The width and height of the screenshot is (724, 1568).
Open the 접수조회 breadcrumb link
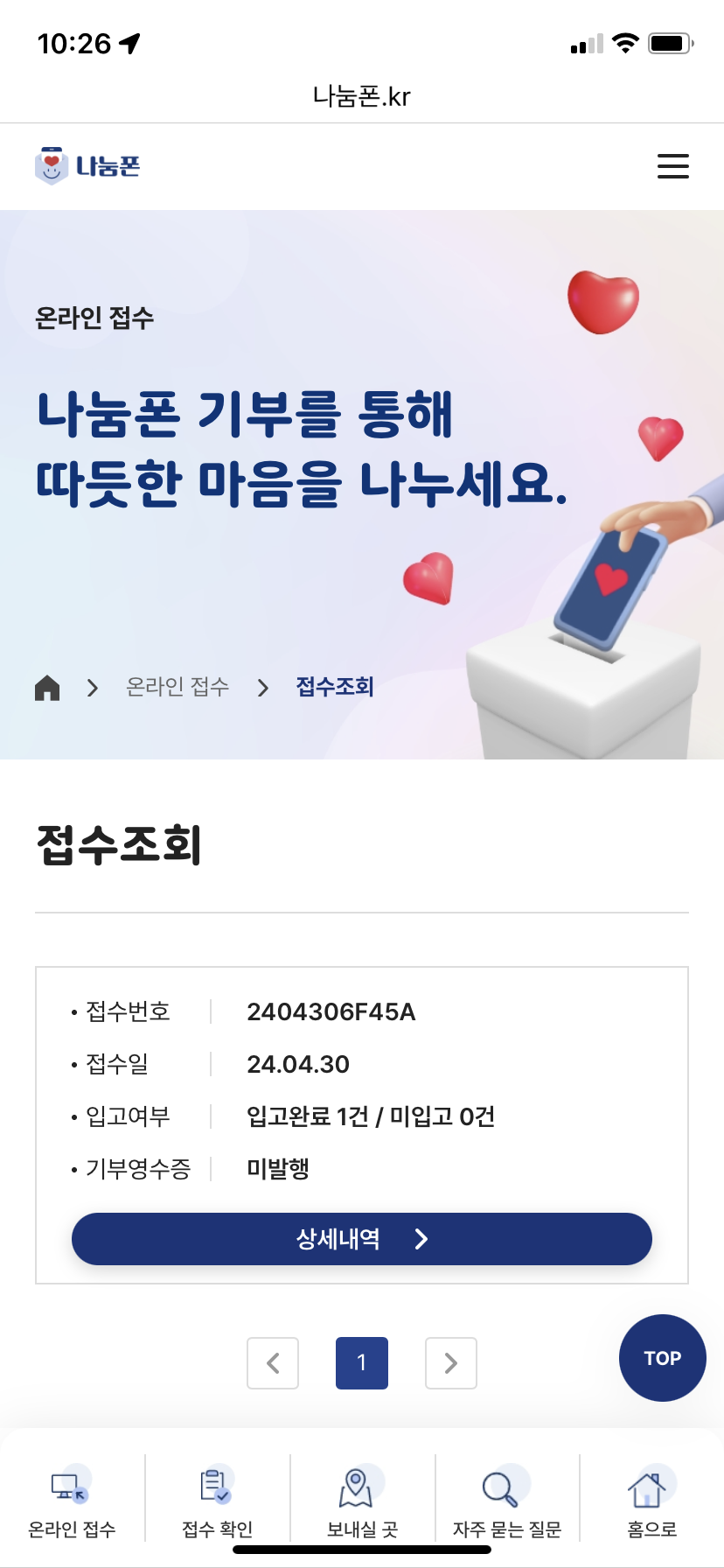[335, 687]
